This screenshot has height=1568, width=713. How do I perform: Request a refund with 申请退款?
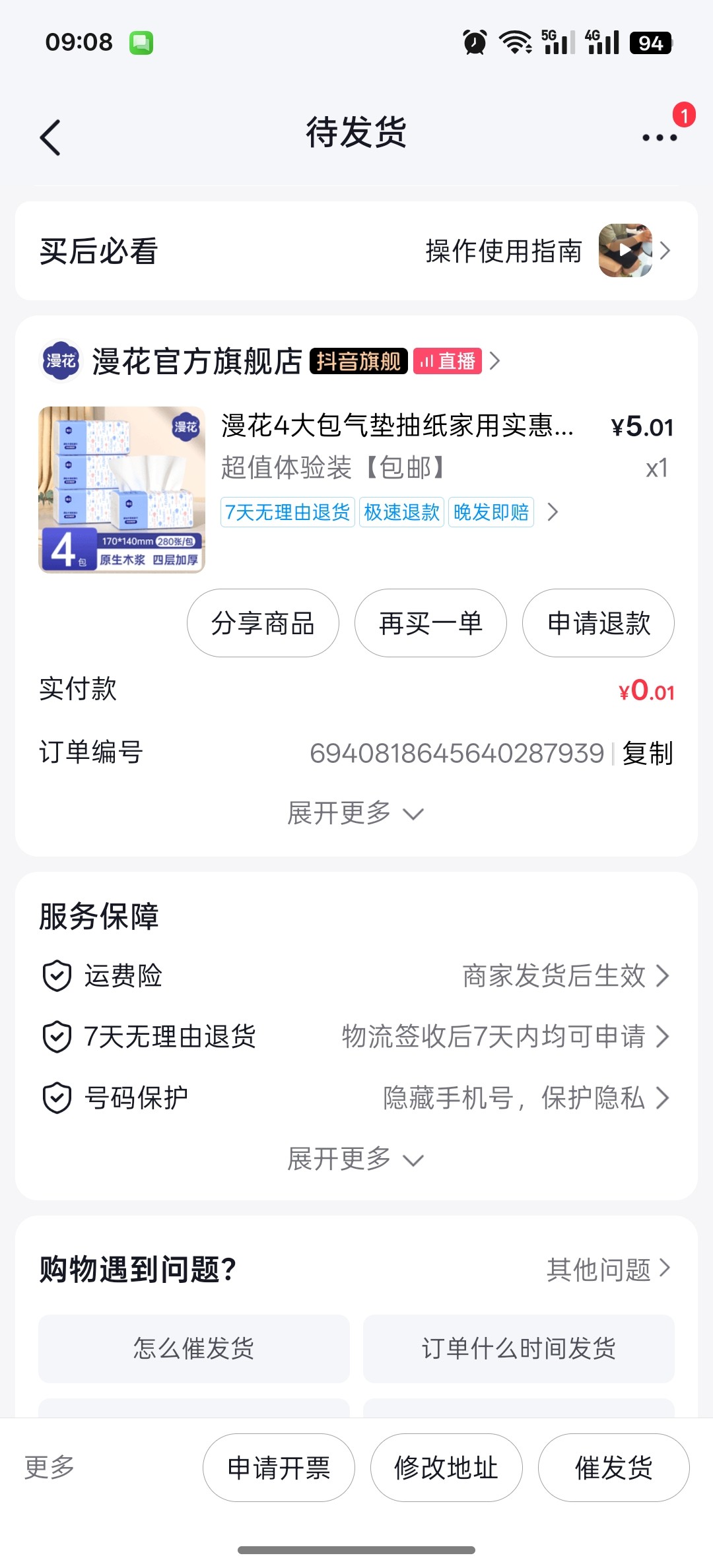coord(598,623)
